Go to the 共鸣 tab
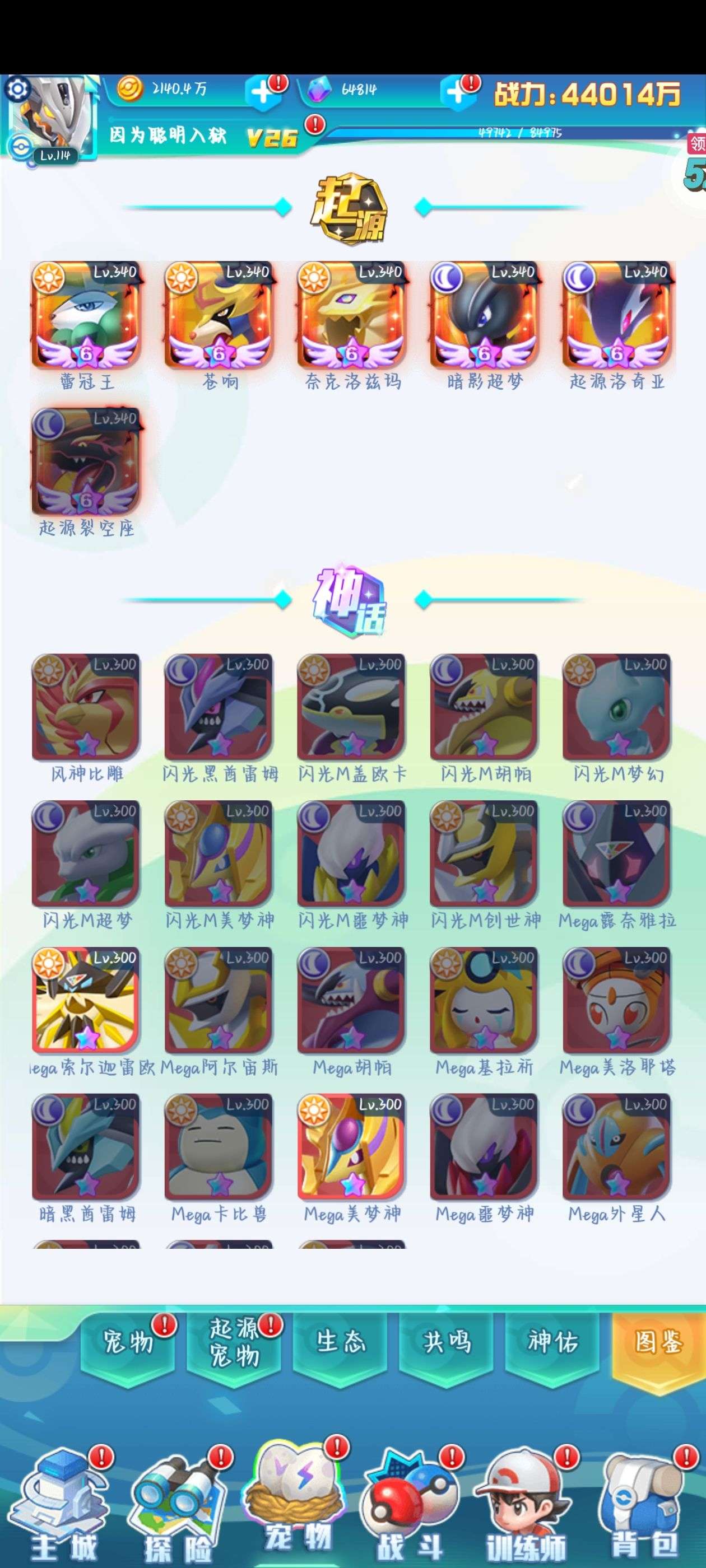Screen dimensions: 706x1568 point(446,1341)
